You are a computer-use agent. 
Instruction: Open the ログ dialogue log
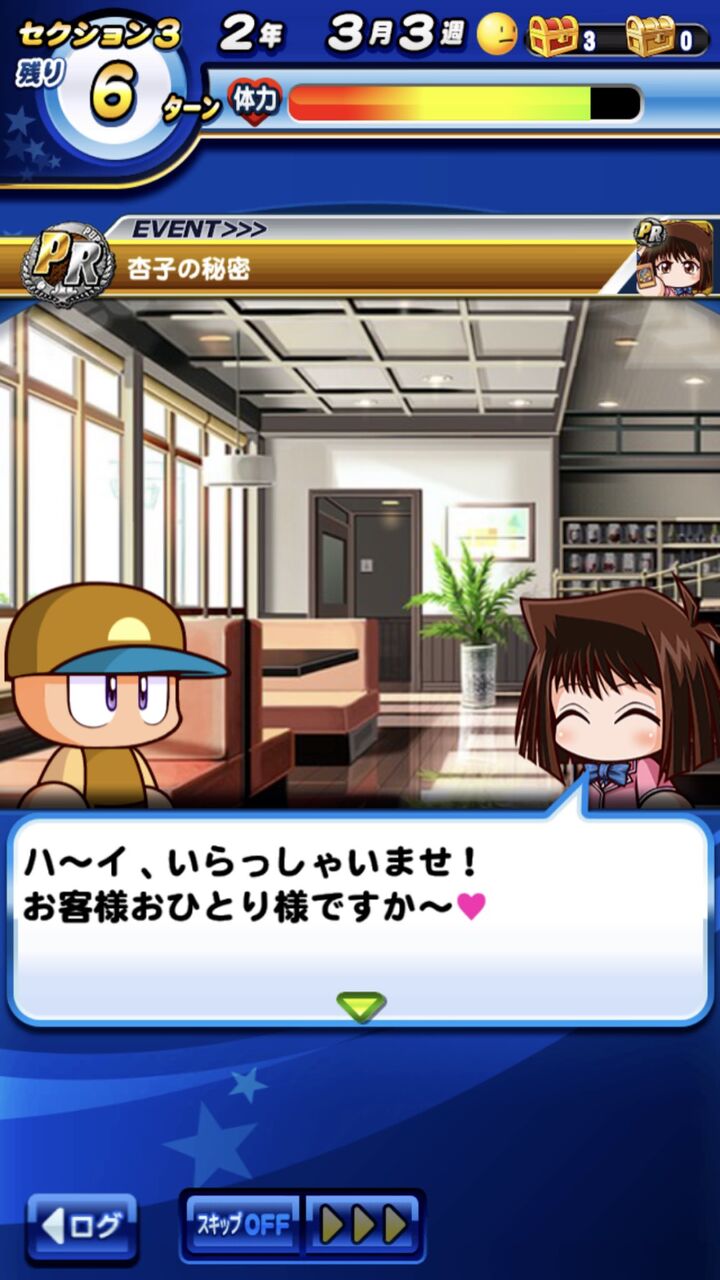pos(82,1225)
